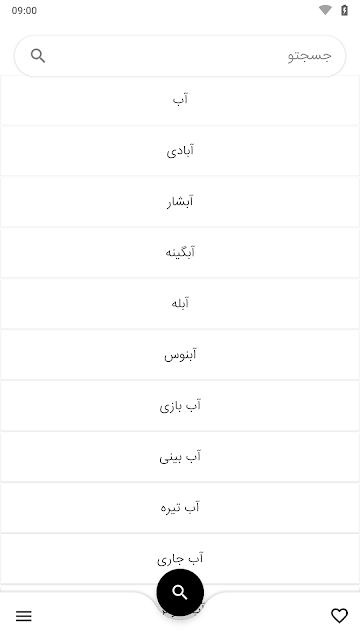Screen dimensions: 360x640
Task: Open the entry آبنوس
Action: click(180, 355)
